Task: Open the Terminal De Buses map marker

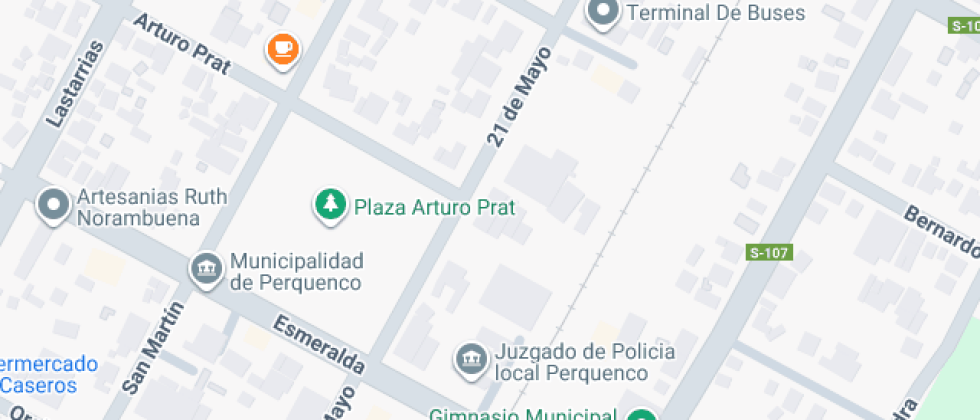Action: [x=603, y=14]
